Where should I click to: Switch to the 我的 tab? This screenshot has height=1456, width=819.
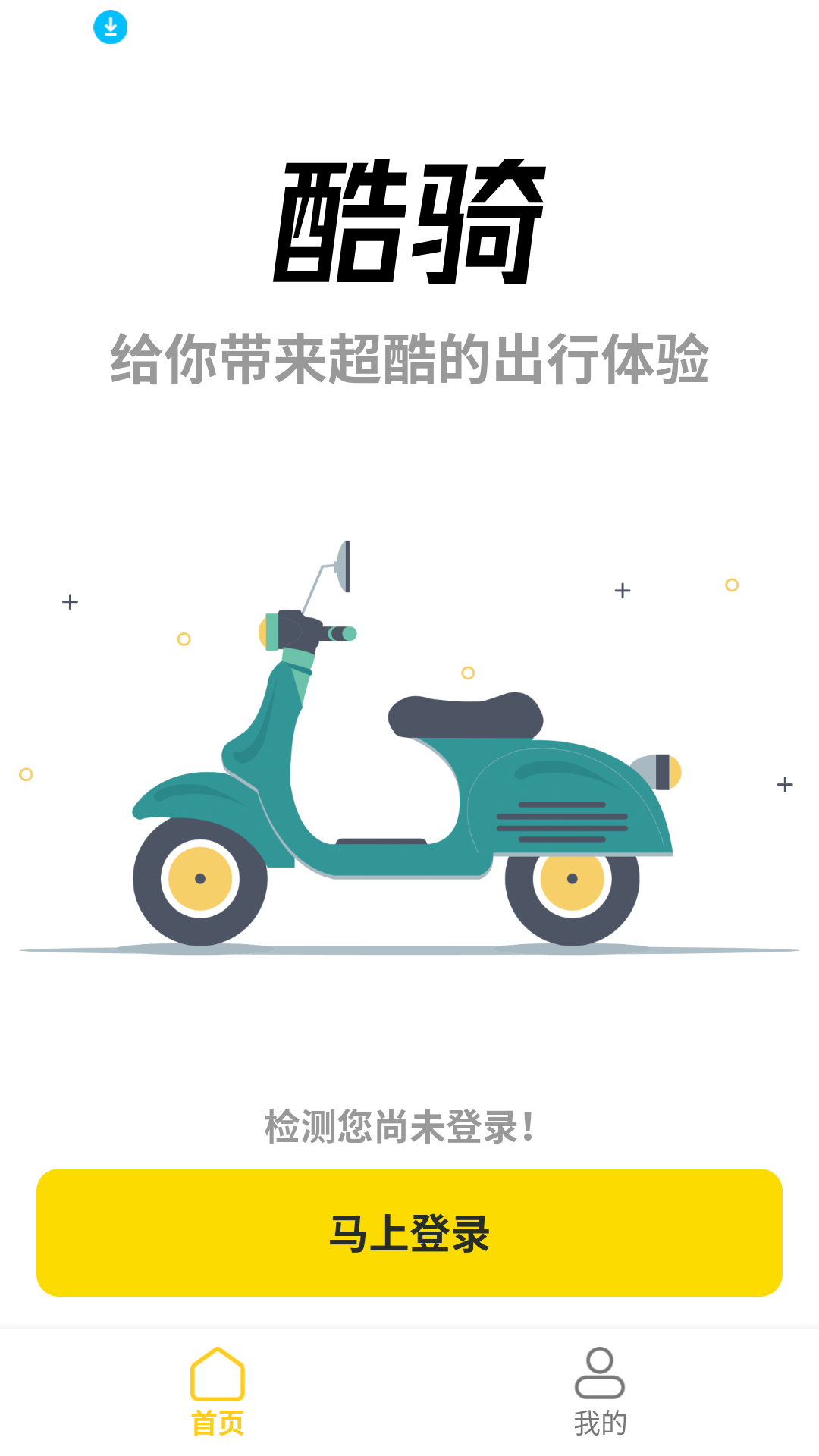click(599, 1392)
